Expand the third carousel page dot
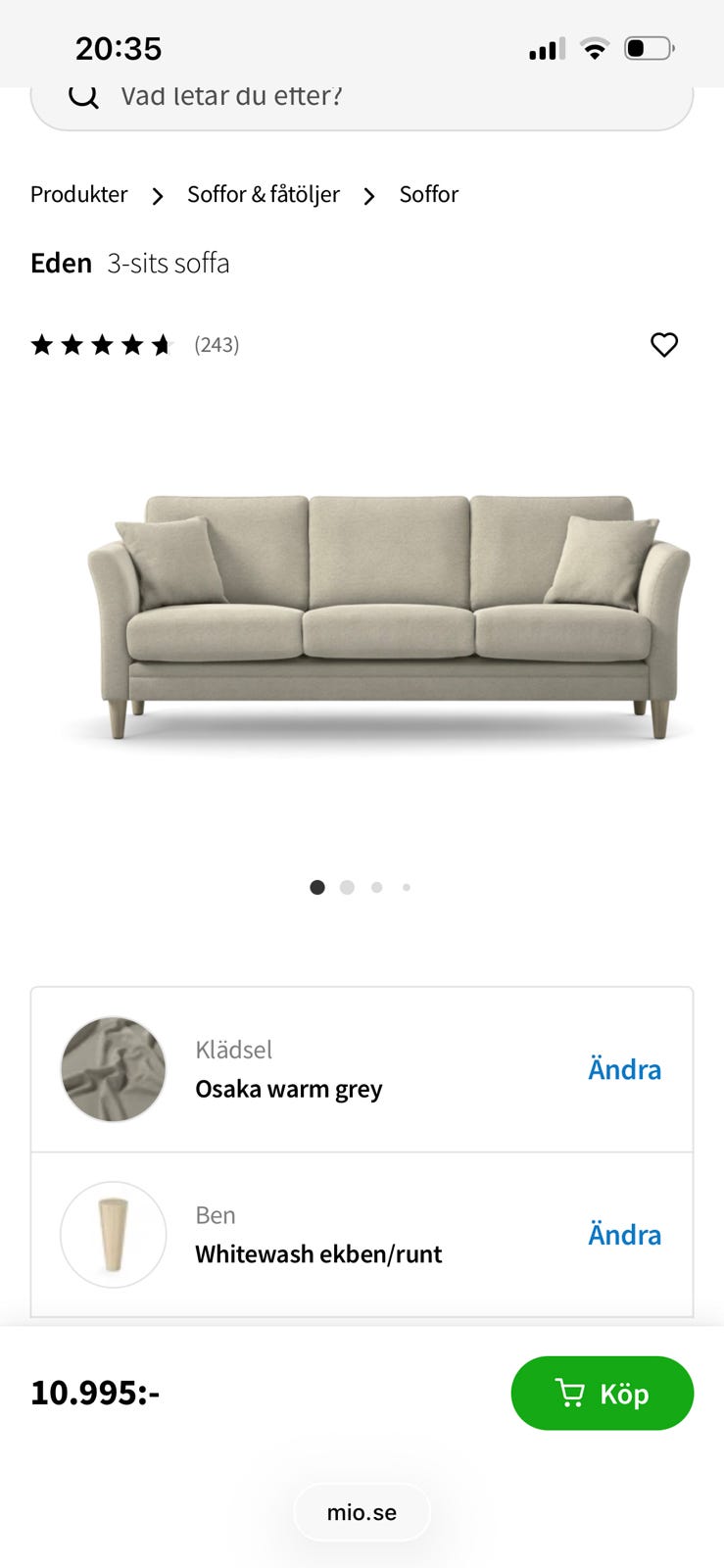 (x=376, y=887)
